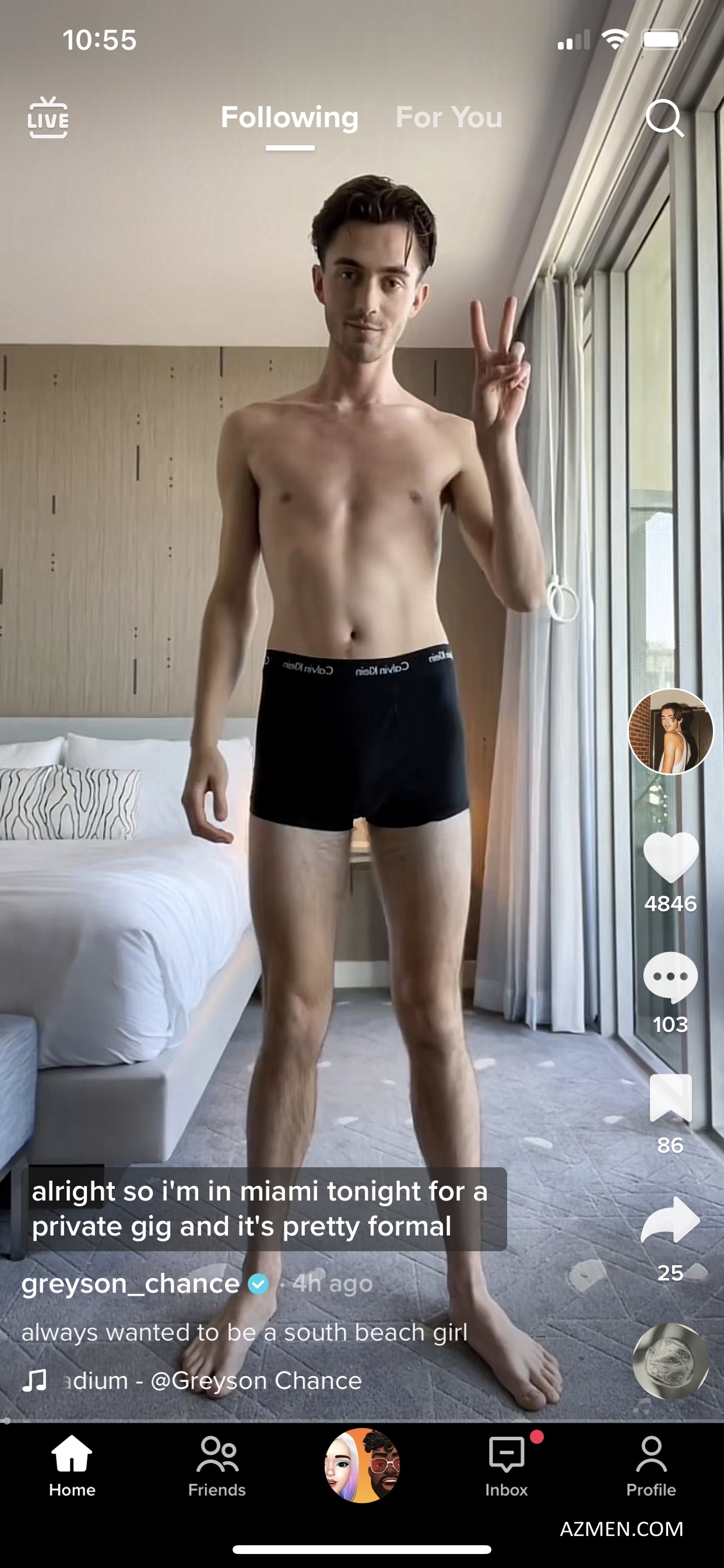Switch to the Profile tab
Image resolution: width=724 pixels, height=1568 pixels.
point(651,1466)
